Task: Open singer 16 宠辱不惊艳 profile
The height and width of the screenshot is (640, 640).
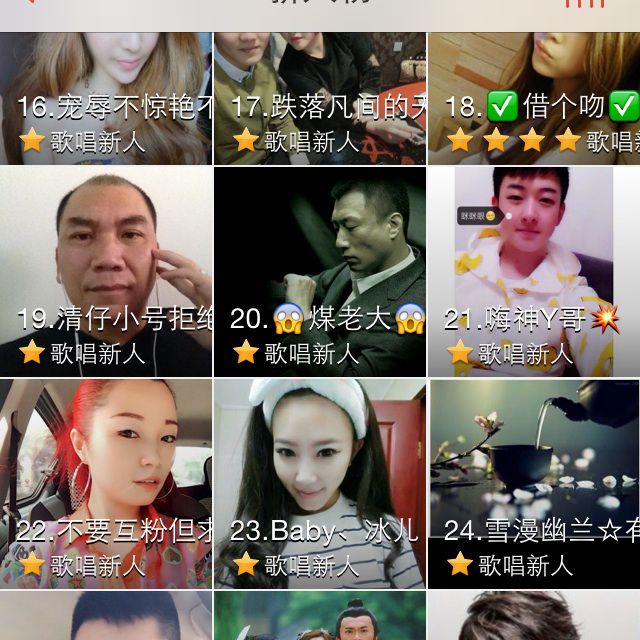Action: point(106,98)
